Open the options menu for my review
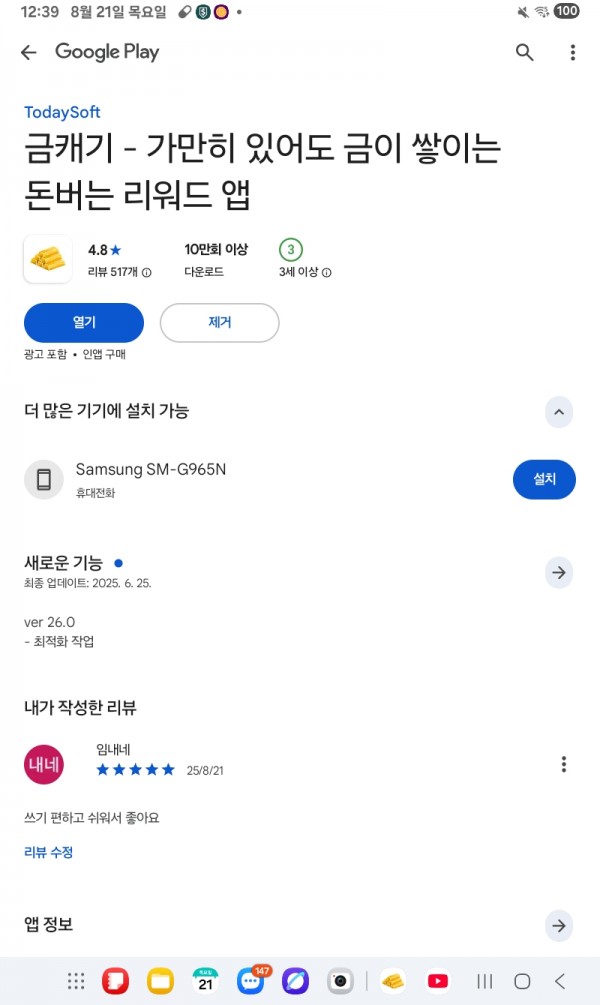 [x=564, y=764]
